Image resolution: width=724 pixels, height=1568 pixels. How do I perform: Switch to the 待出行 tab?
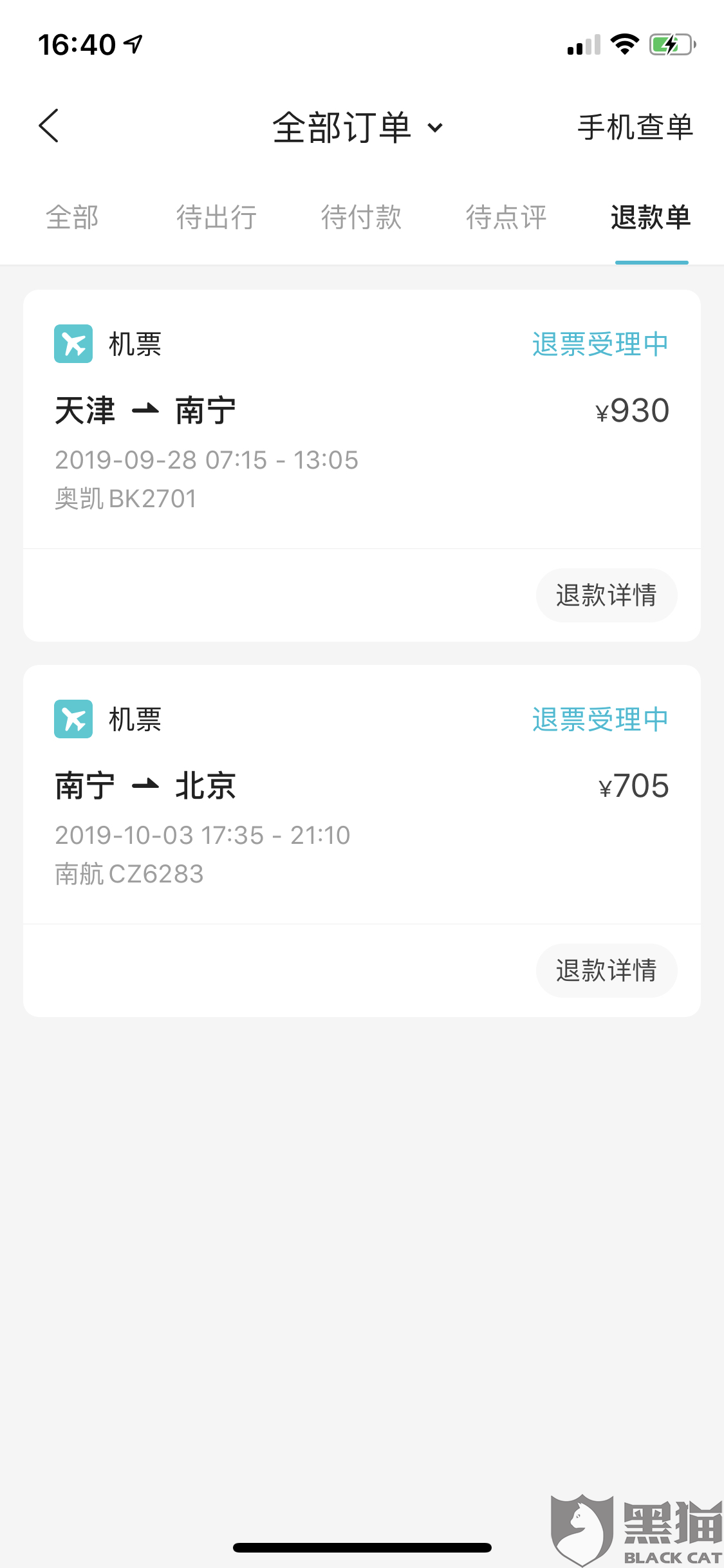pyautogui.click(x=217, y=218)
